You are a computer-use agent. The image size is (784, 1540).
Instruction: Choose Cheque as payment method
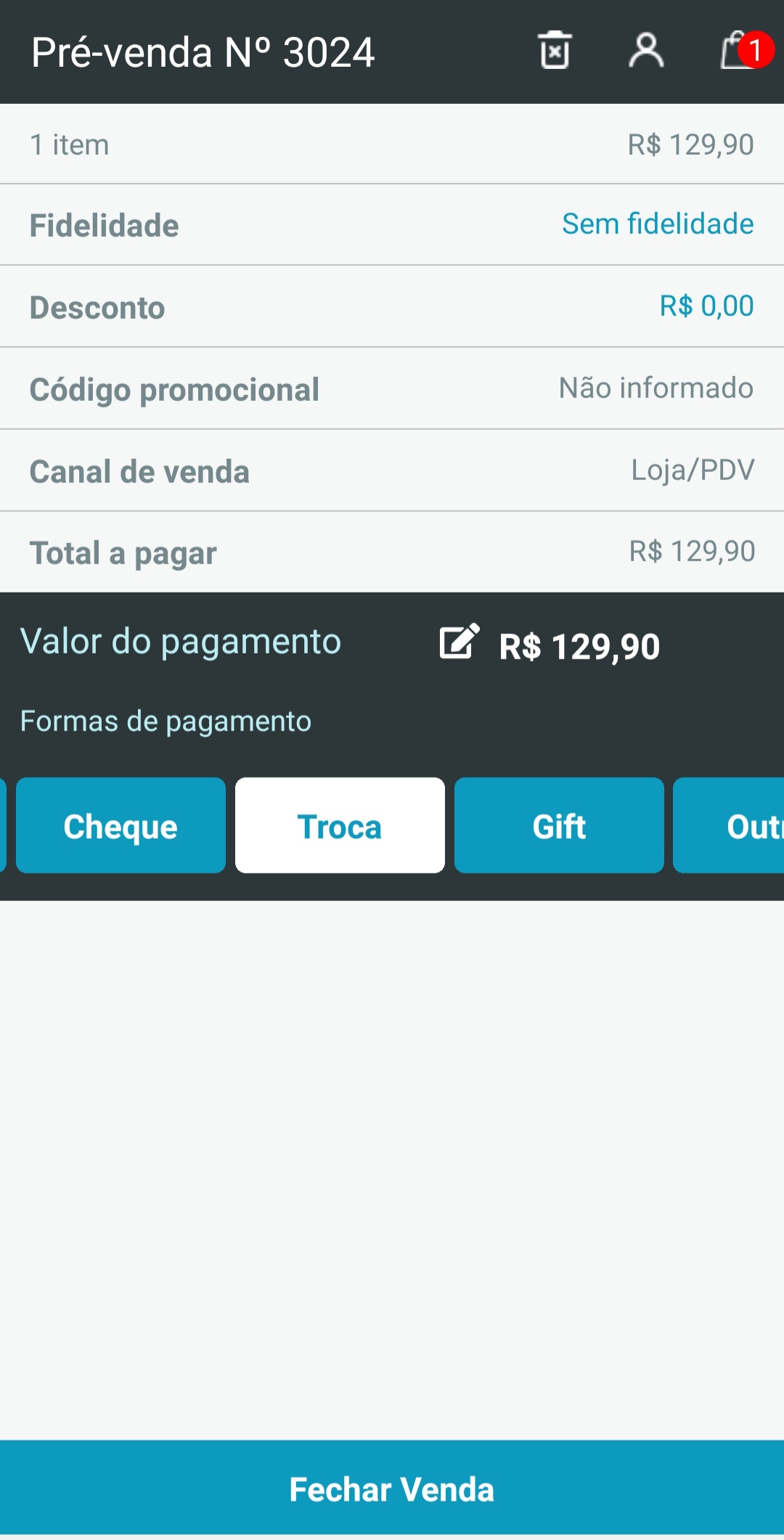coord(121,826)
